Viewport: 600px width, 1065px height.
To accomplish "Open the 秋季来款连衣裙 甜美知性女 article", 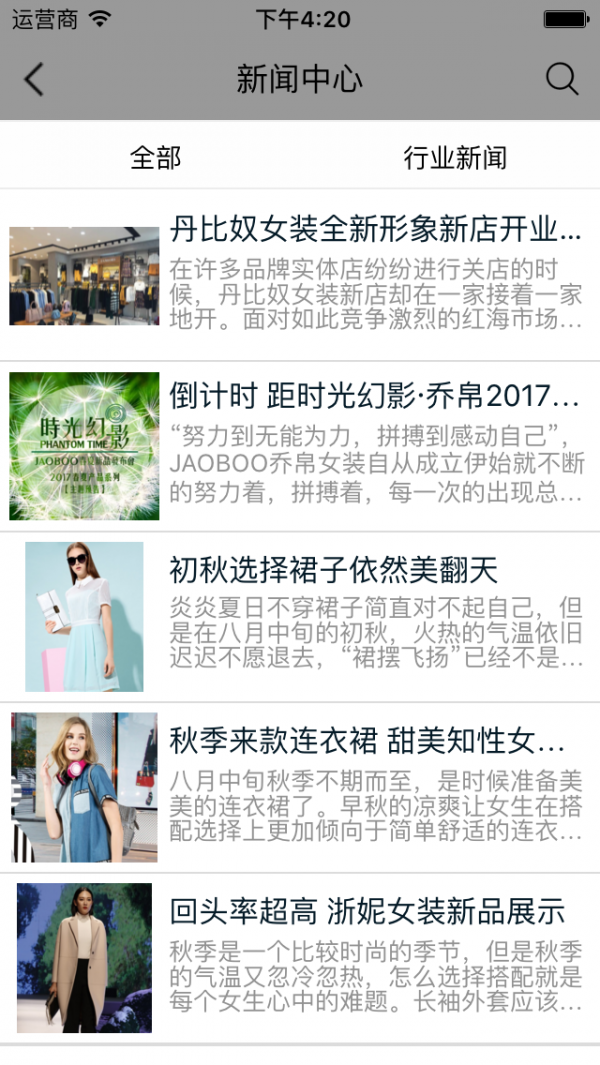I will [x=368, y=741].
